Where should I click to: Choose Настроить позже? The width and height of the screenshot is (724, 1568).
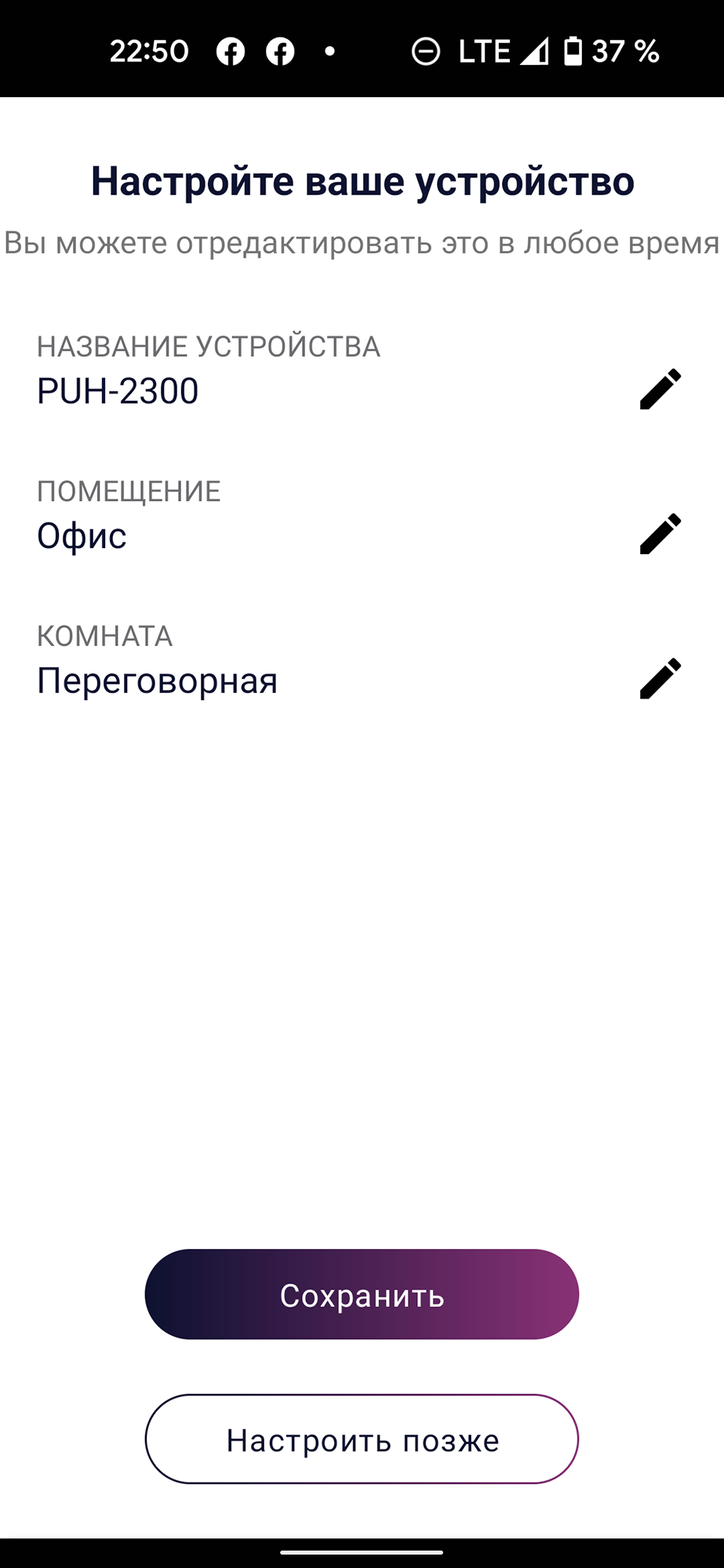362,1439
